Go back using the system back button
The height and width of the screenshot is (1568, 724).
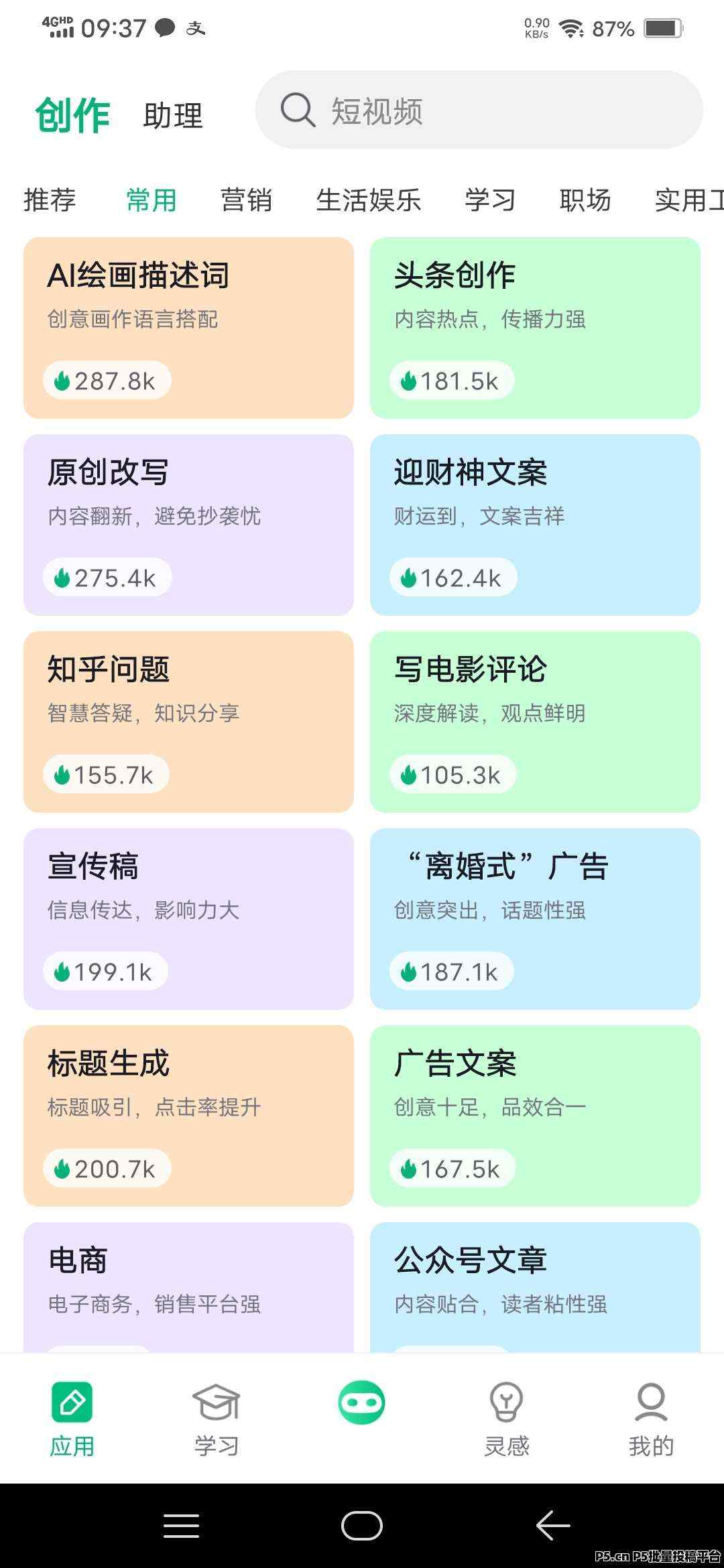[552, 1526]
